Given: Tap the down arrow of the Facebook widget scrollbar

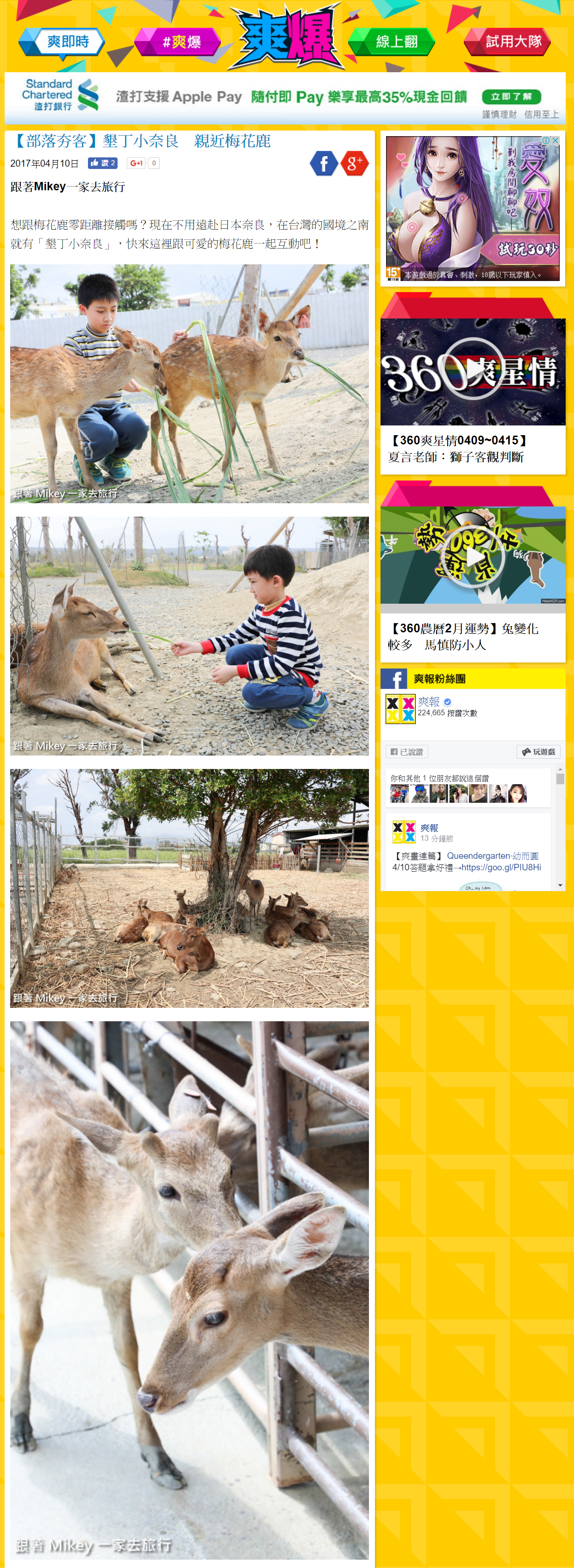Looking at the screenshot, I should point(559,885).
